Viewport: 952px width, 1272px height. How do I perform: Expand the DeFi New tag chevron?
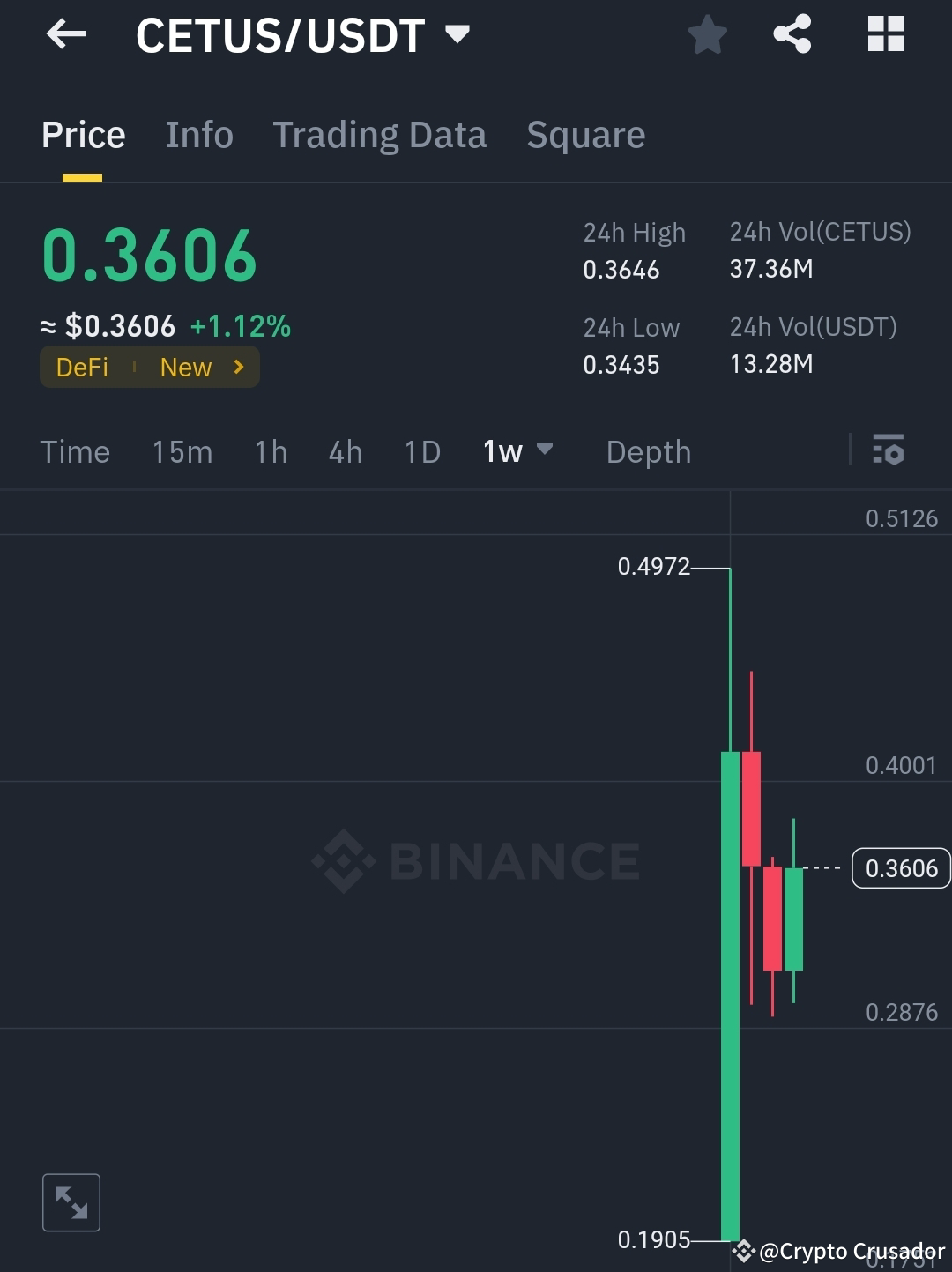[237, 367]
